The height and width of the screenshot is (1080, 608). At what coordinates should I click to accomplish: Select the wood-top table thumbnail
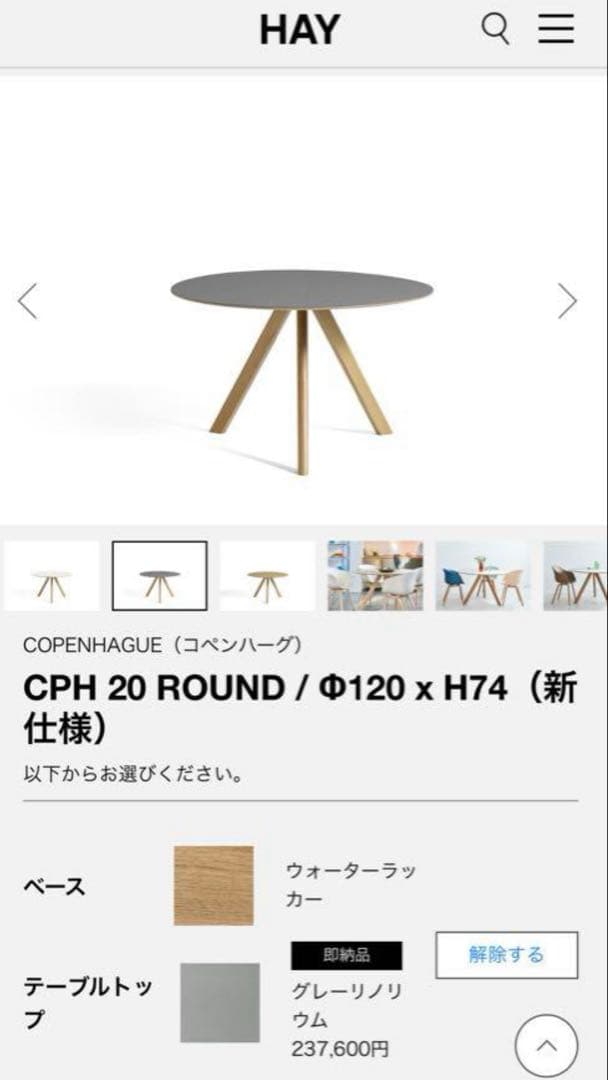[x=267, y=576]
